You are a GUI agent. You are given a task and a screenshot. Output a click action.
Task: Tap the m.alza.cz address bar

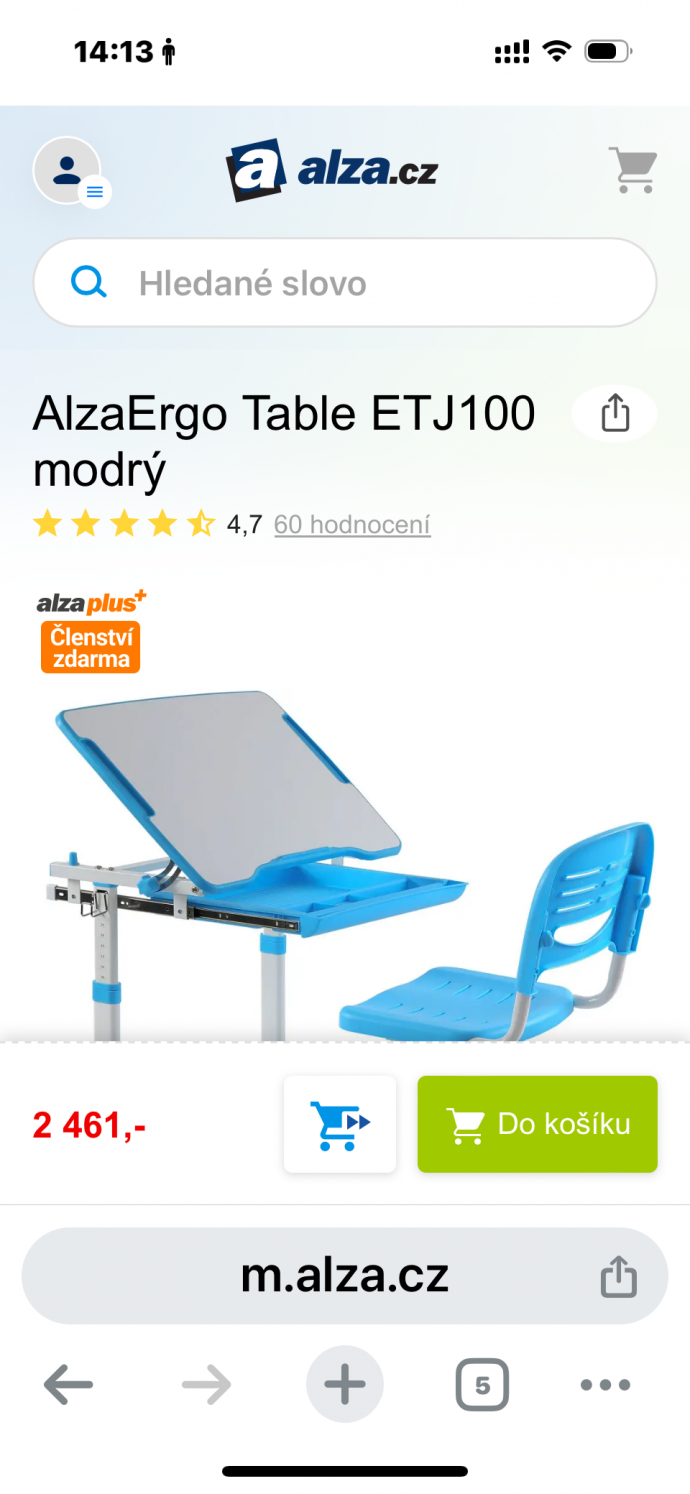coord(345,1276)
